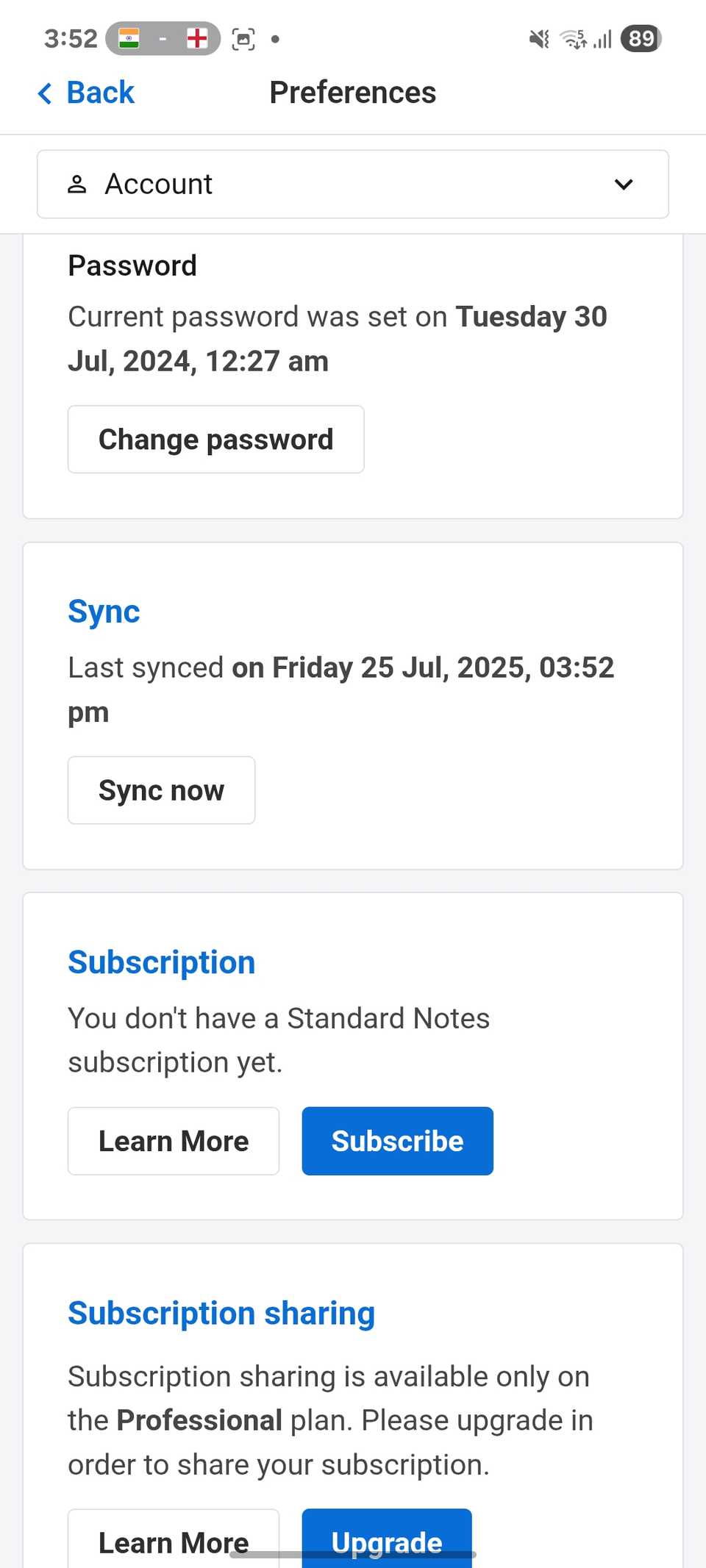Screen dimensions: 706x1568
Task: Tap the Preferences title area
Action: (353, 93)
